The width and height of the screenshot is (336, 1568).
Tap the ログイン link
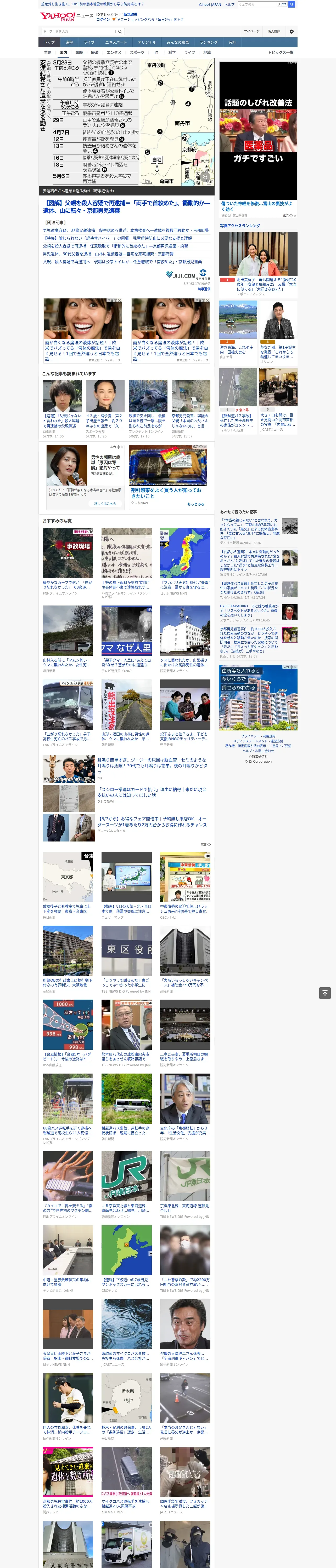pos(103,20)
